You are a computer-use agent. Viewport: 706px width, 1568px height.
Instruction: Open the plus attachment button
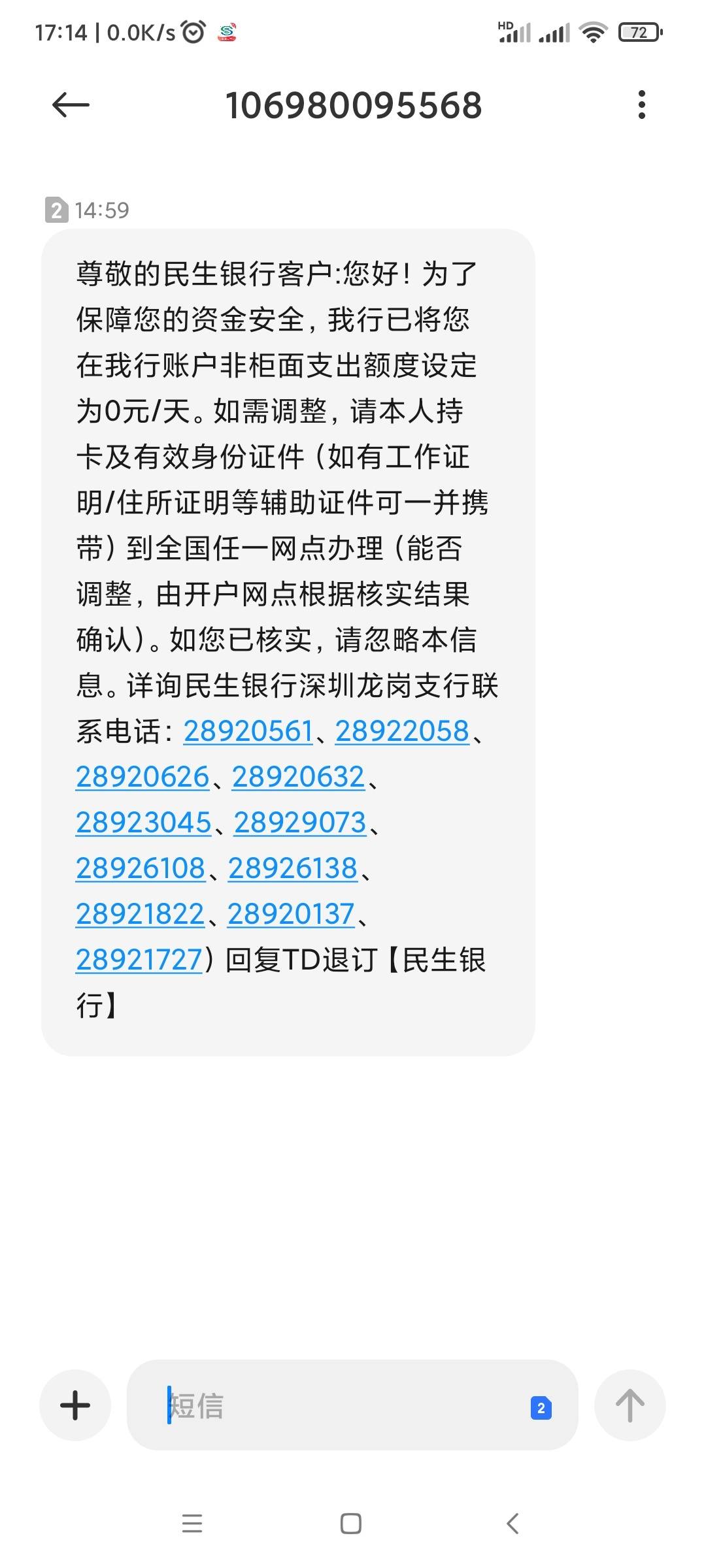75,1405
